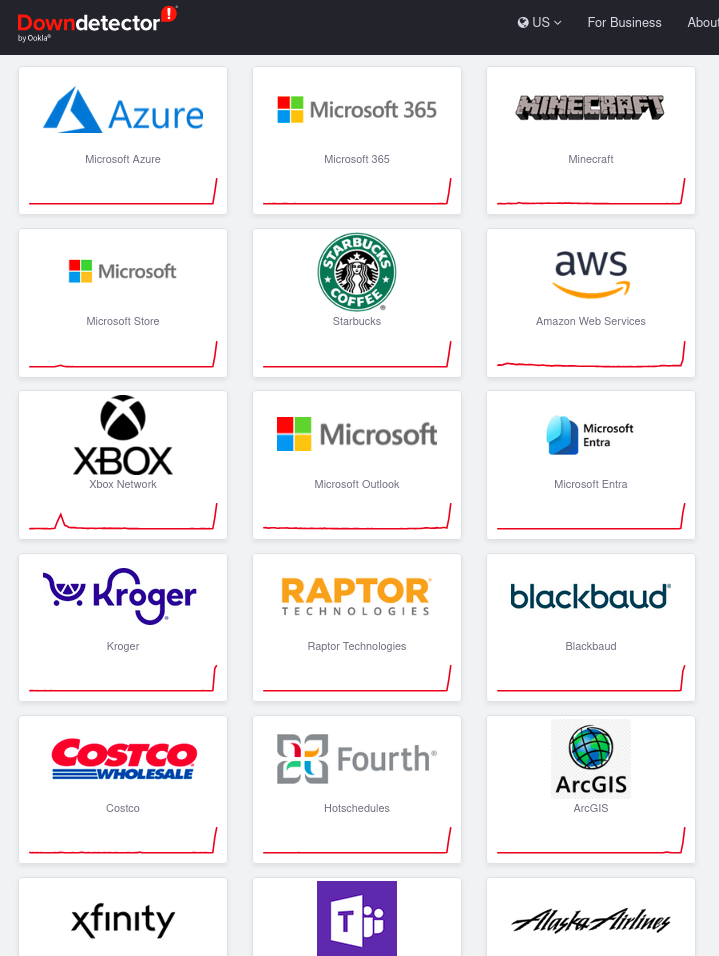The height and width of the screenshot is (956, 719).
Task: View the Microsoft 365 status card
Action: [357, 140]
